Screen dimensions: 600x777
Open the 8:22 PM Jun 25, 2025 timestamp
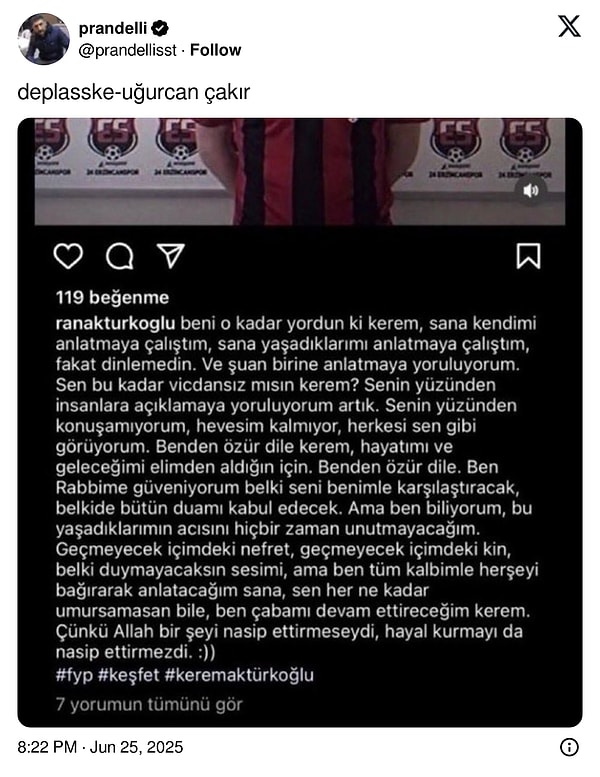[100, 747]
